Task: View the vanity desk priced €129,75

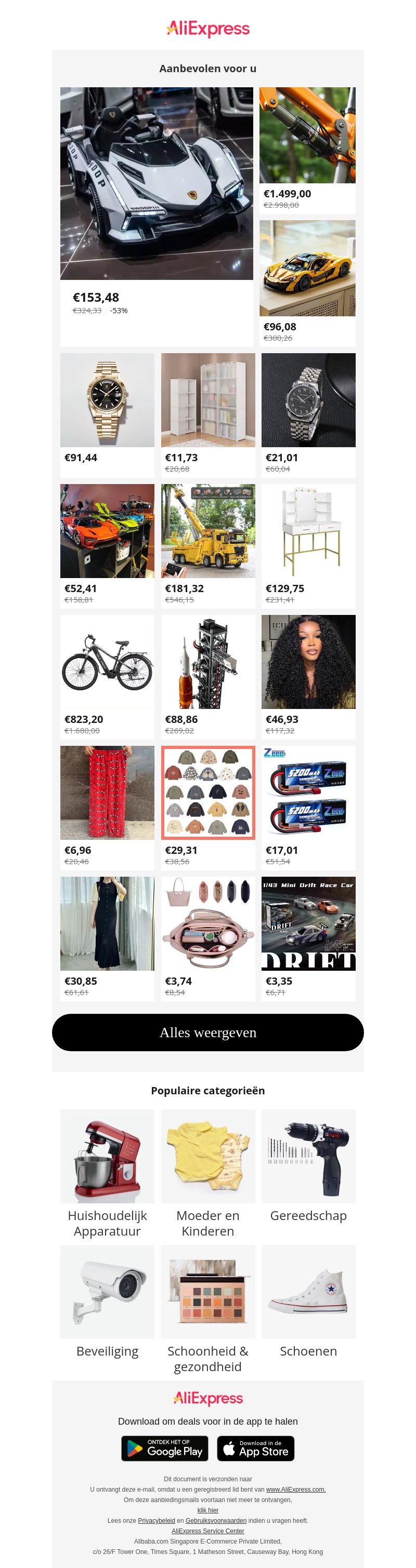Action: click(x=308, y=531)
